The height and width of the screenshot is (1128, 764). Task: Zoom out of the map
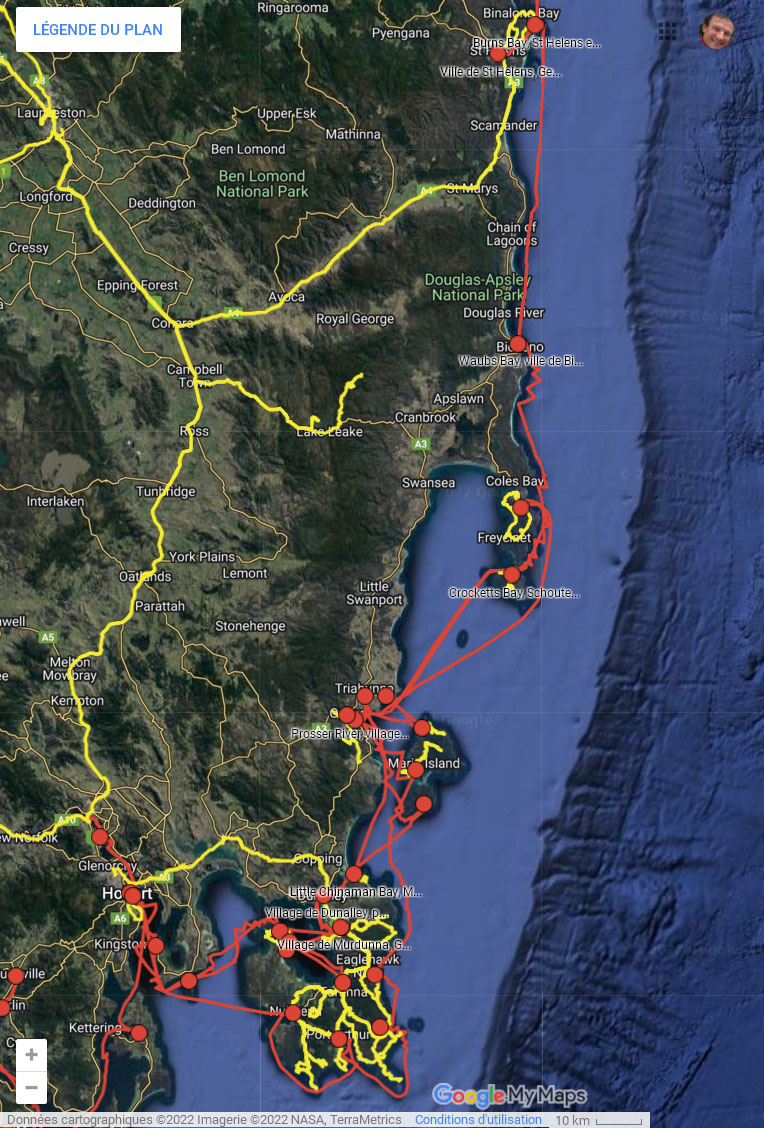tap(31, 1087)
